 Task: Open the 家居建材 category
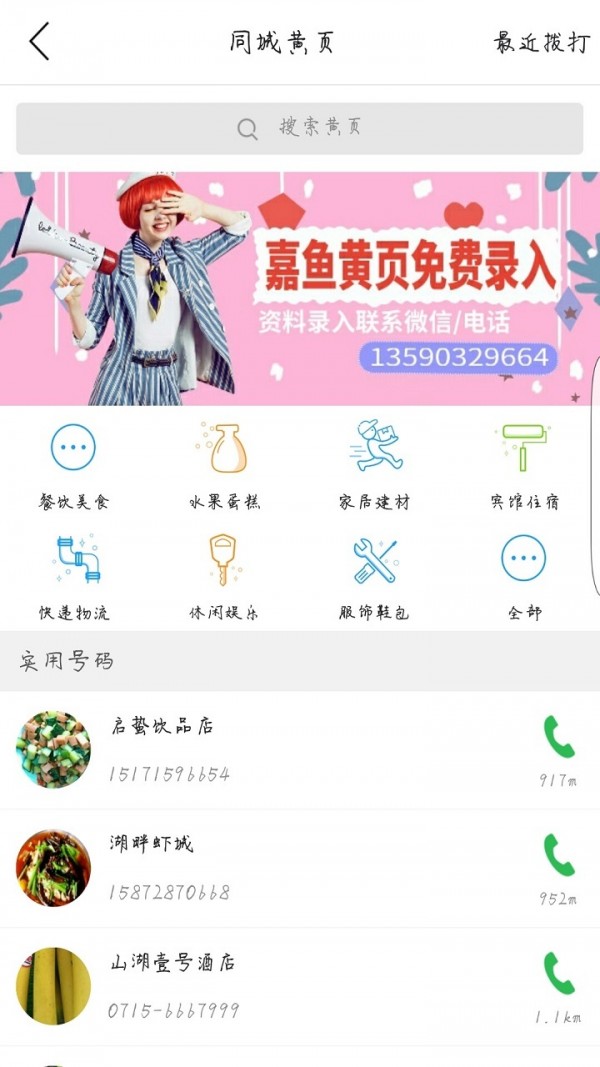tap(374, 467)
